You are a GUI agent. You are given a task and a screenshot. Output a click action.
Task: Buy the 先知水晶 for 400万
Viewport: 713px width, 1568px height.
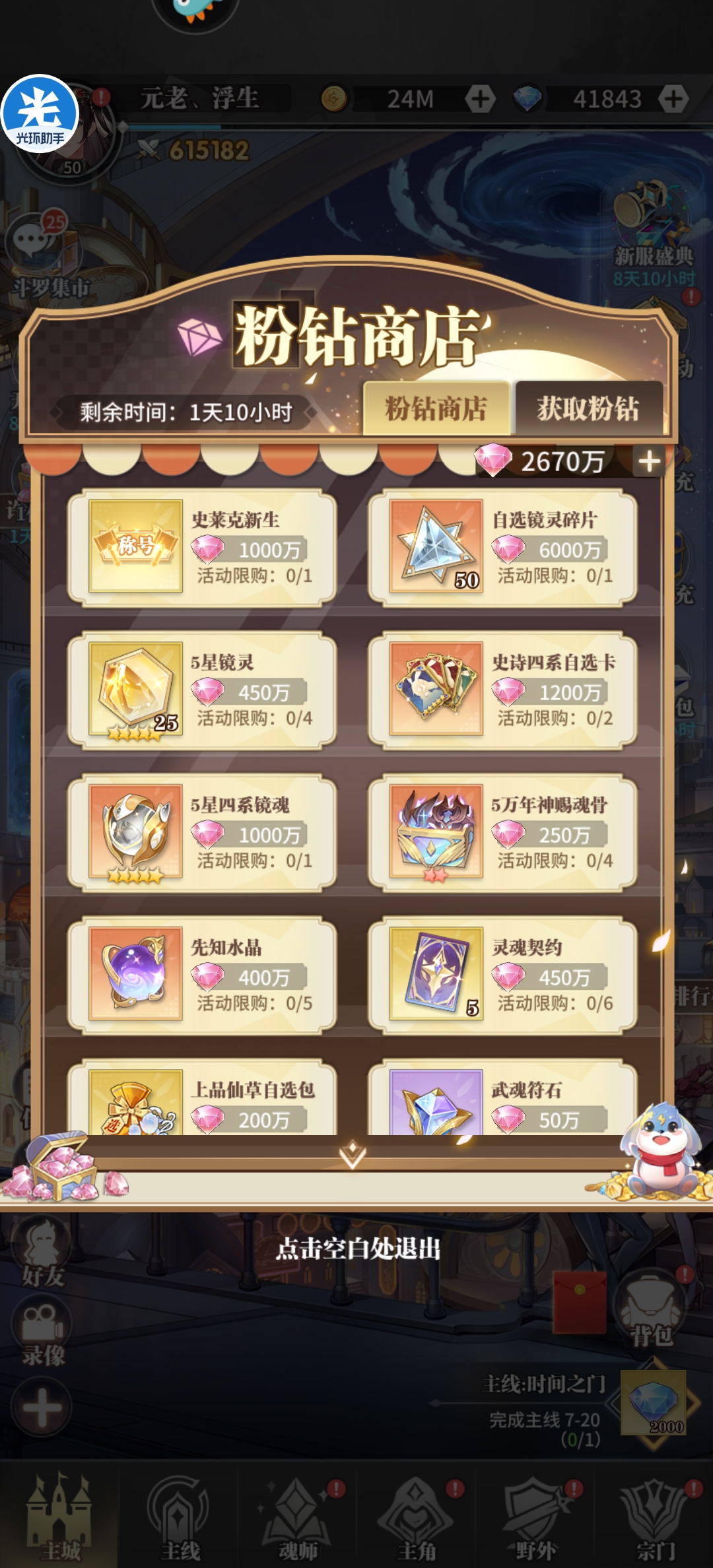202,975
